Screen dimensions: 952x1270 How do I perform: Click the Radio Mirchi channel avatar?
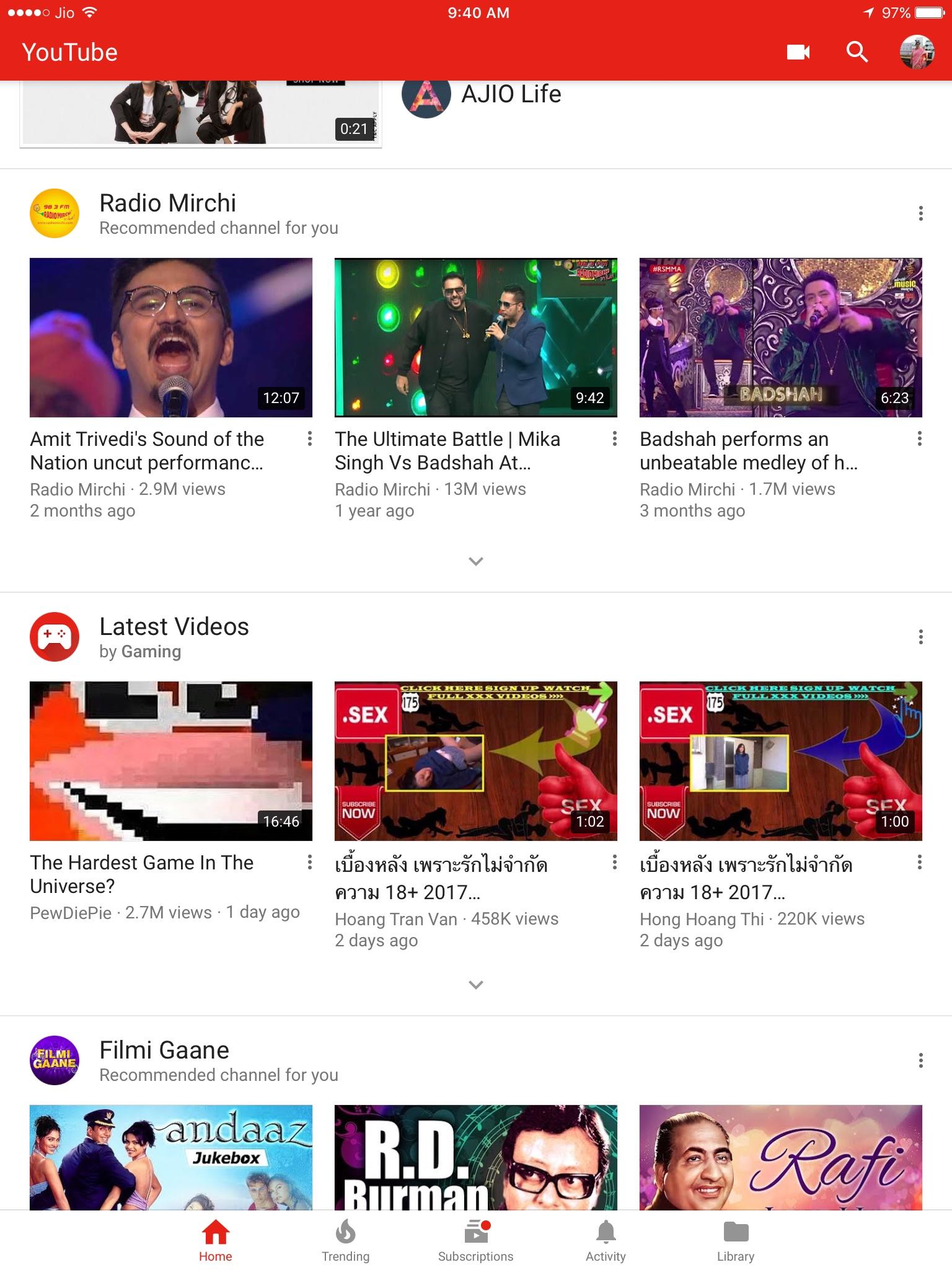(x=55, y=213)
